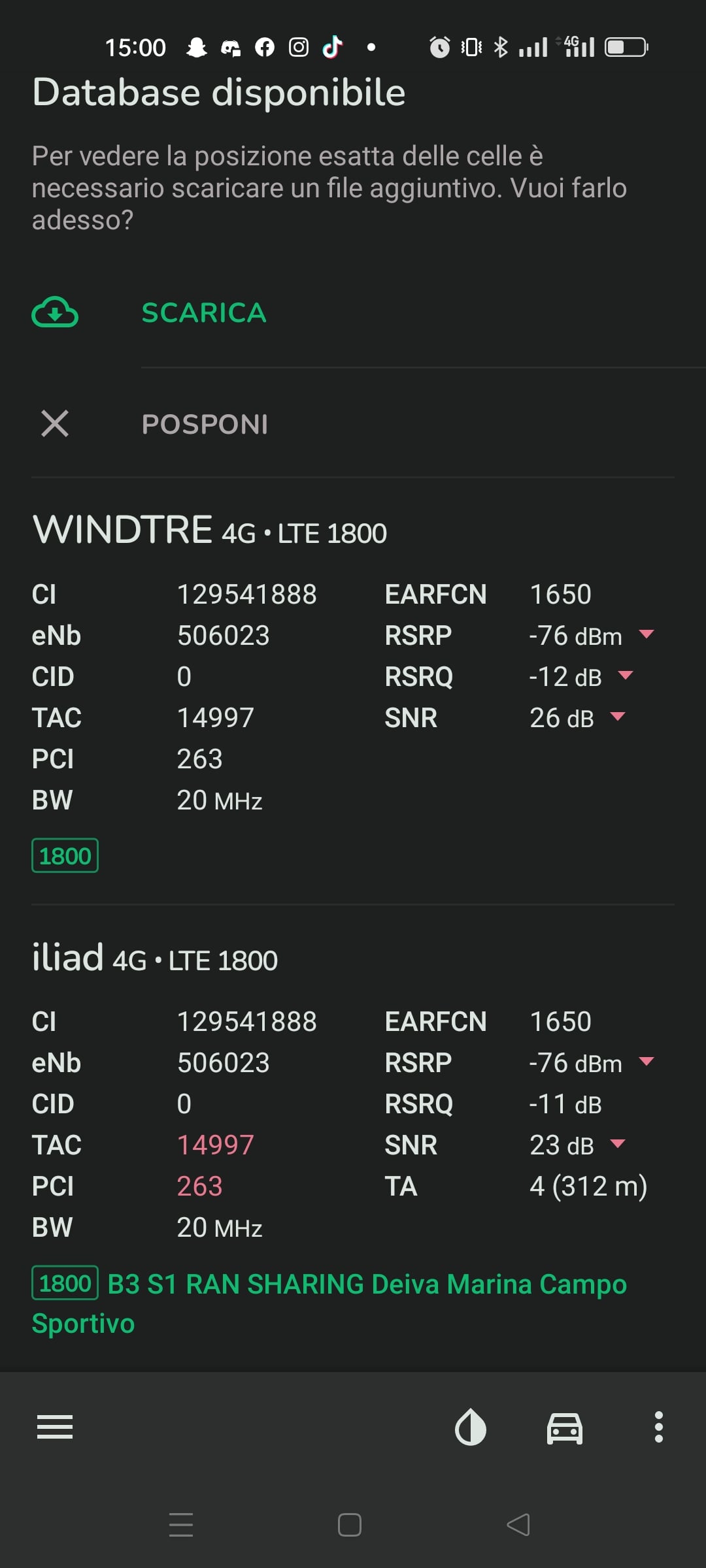This screenshot has height=1568, width=706.
Task: Enable car driving mode icon
Action: [x=565, y=1427]
